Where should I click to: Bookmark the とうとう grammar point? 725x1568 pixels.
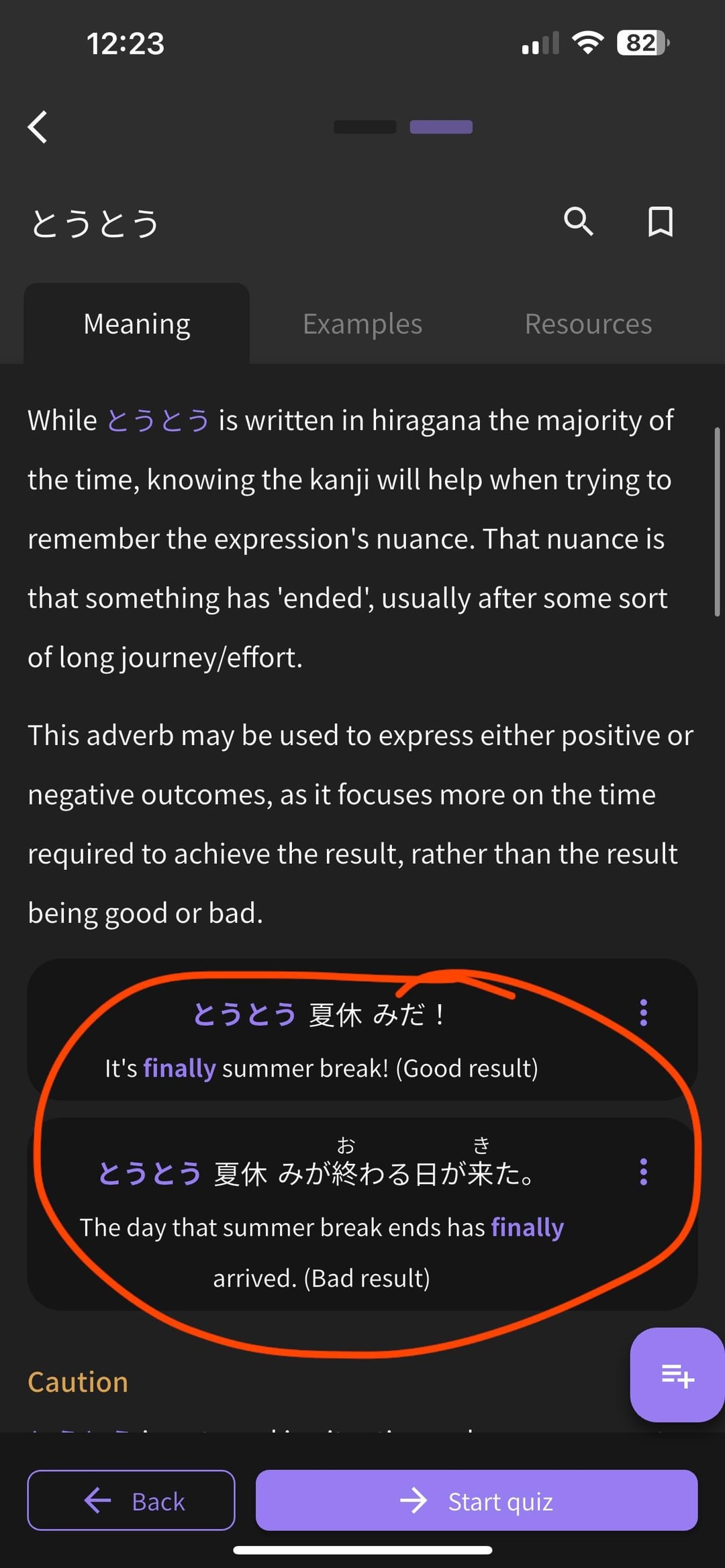[x=660, y=222]
